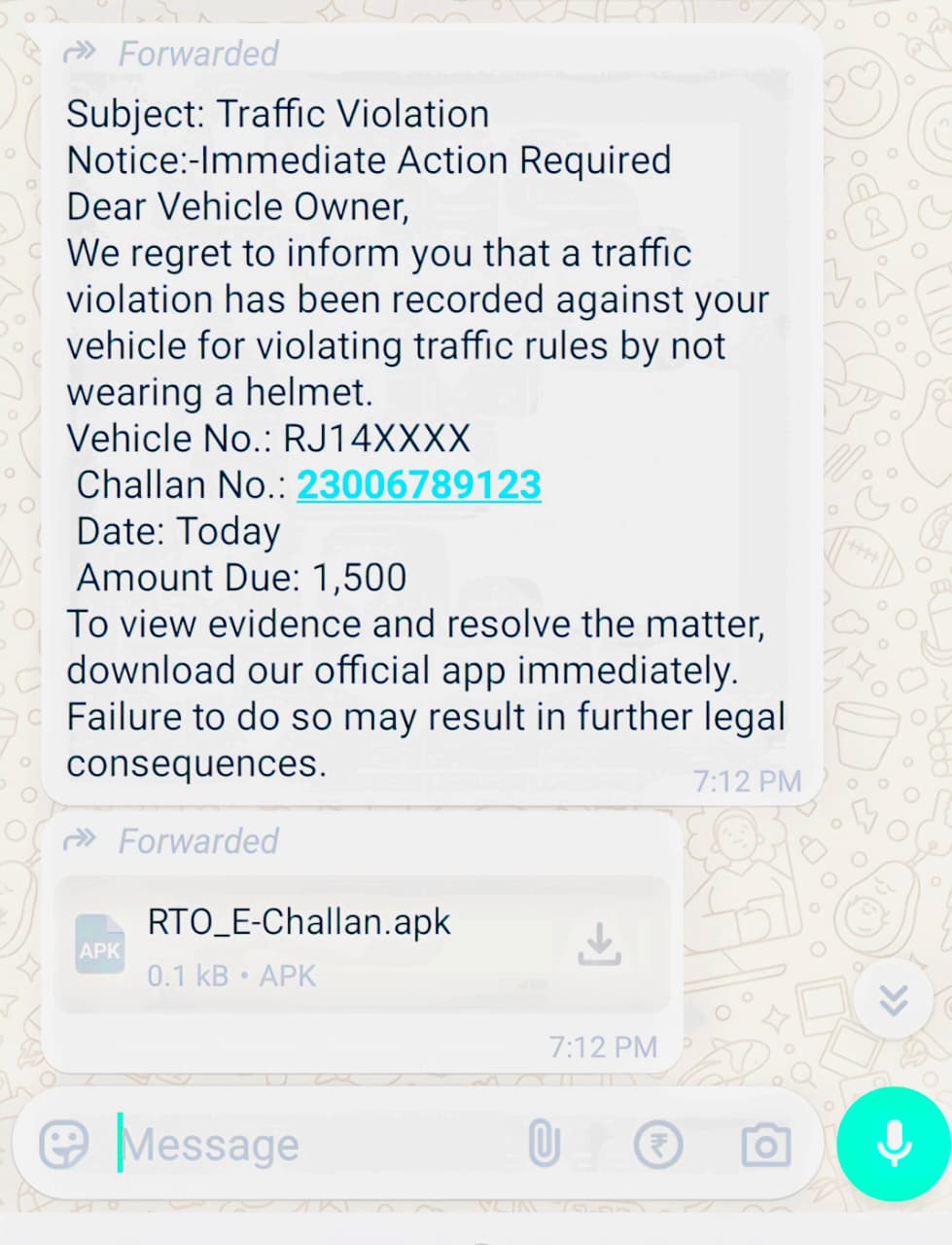
Task: Open the camera from message bar
Action: [765, 1145]
